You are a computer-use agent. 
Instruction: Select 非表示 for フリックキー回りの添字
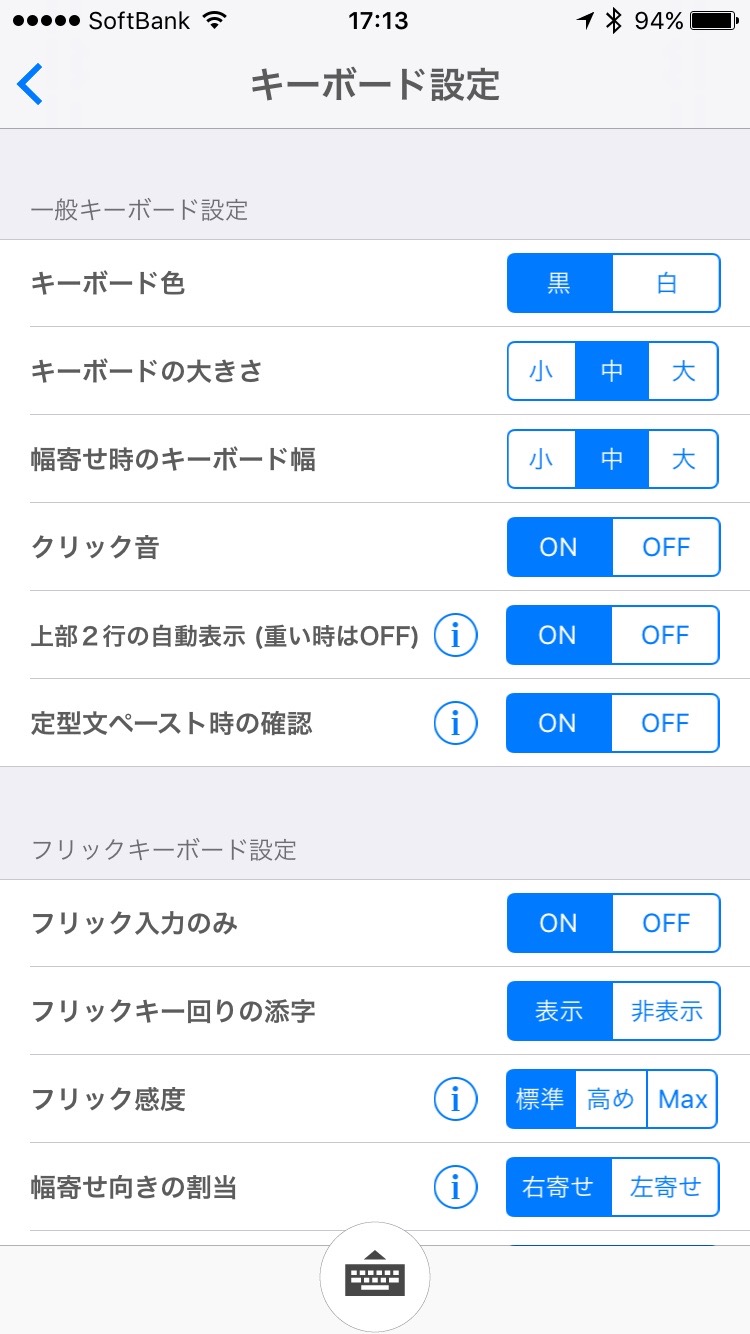(666, 1011)
